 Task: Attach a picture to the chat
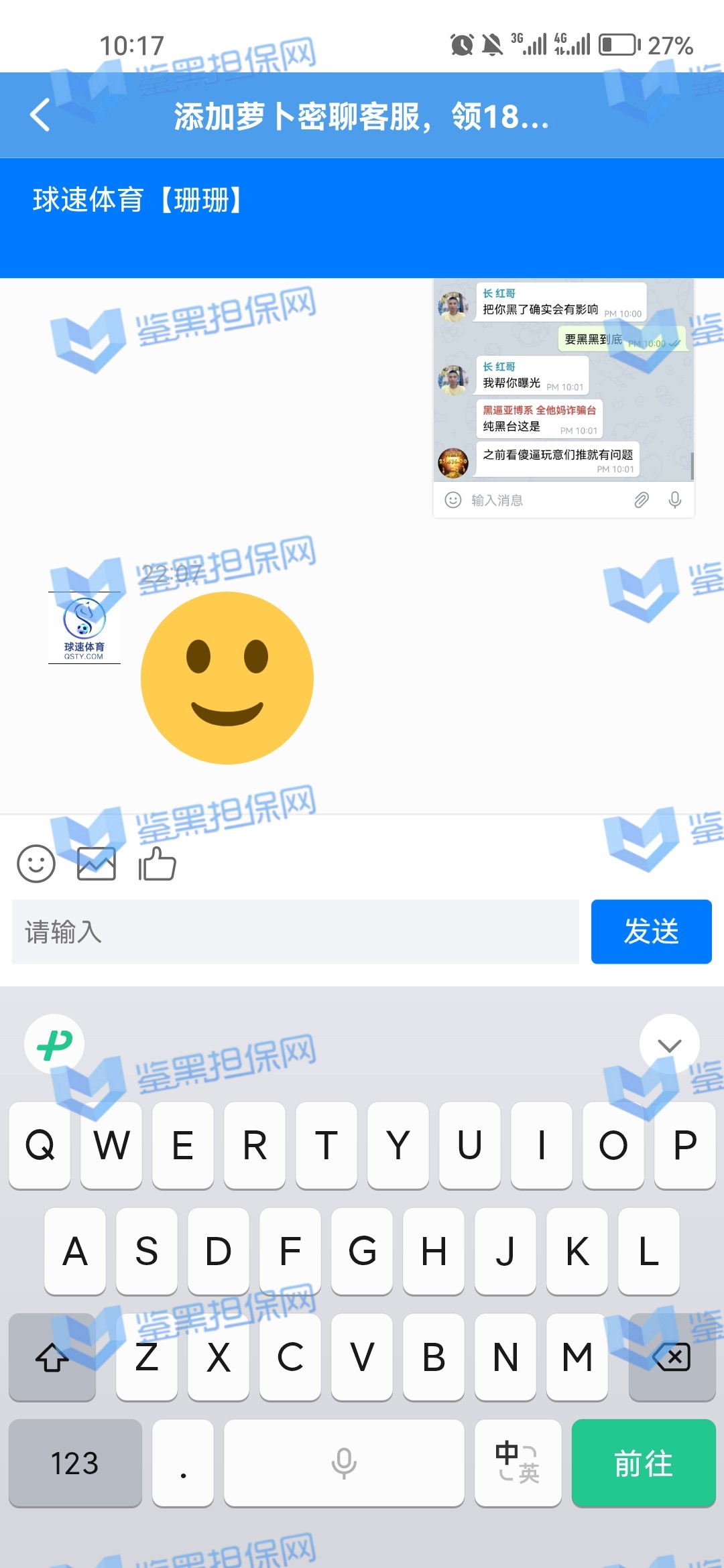97,864
